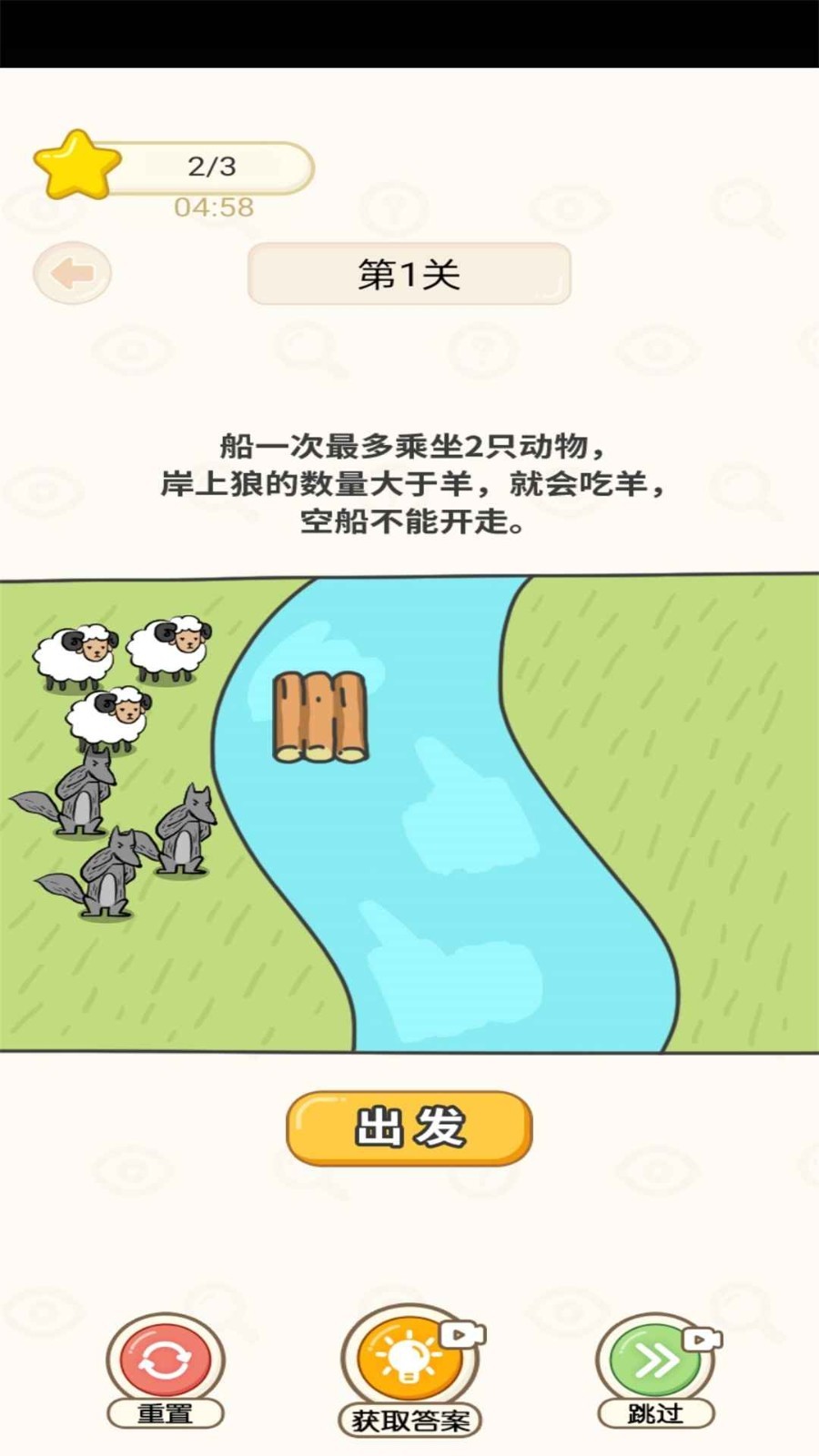This screenshot has height=1456, width=819.
Task: Click the 第1关 level header
Action: [x=408, y=273]
